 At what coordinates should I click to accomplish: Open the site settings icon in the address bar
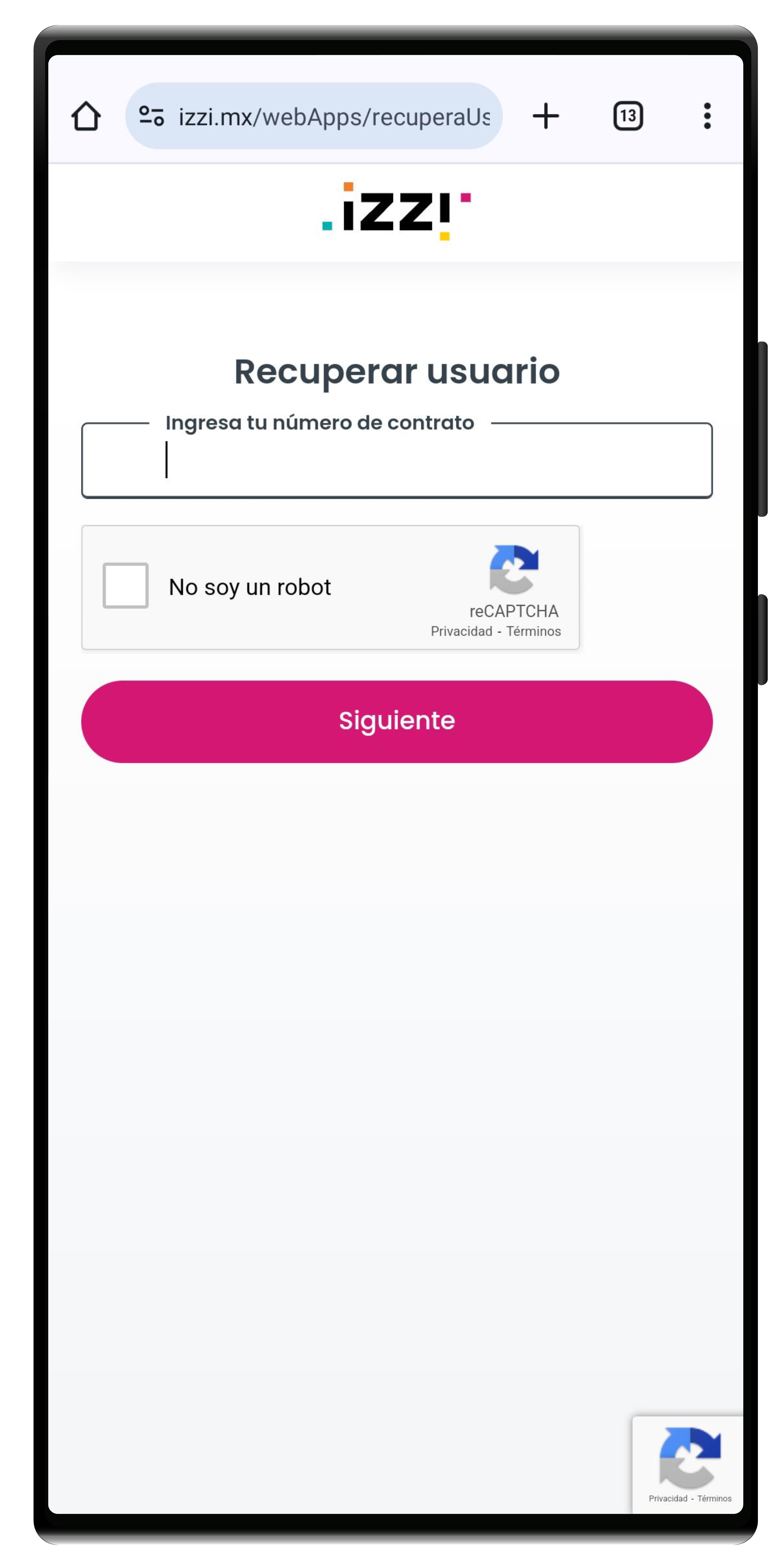point(151,115)
